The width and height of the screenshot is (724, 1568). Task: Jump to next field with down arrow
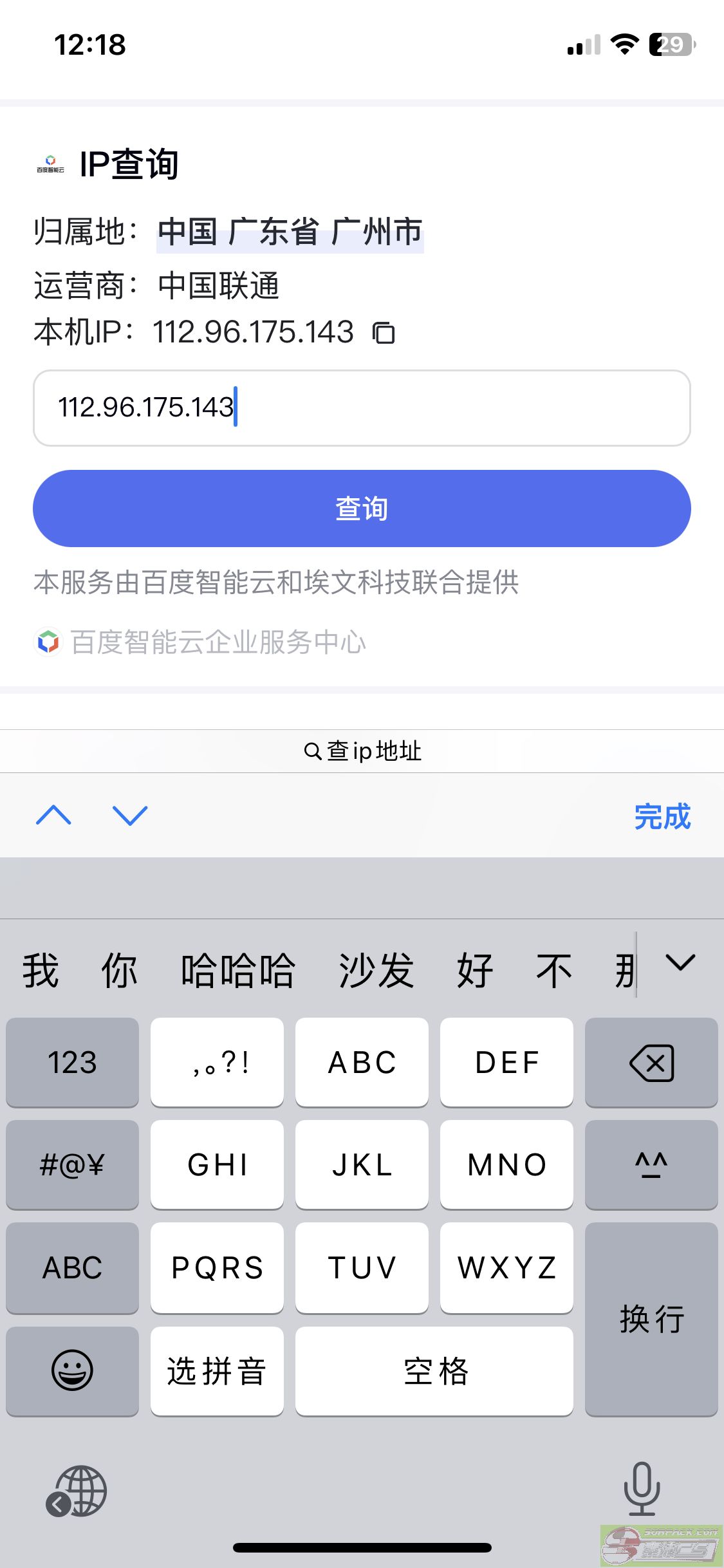[x=130, y=816]
